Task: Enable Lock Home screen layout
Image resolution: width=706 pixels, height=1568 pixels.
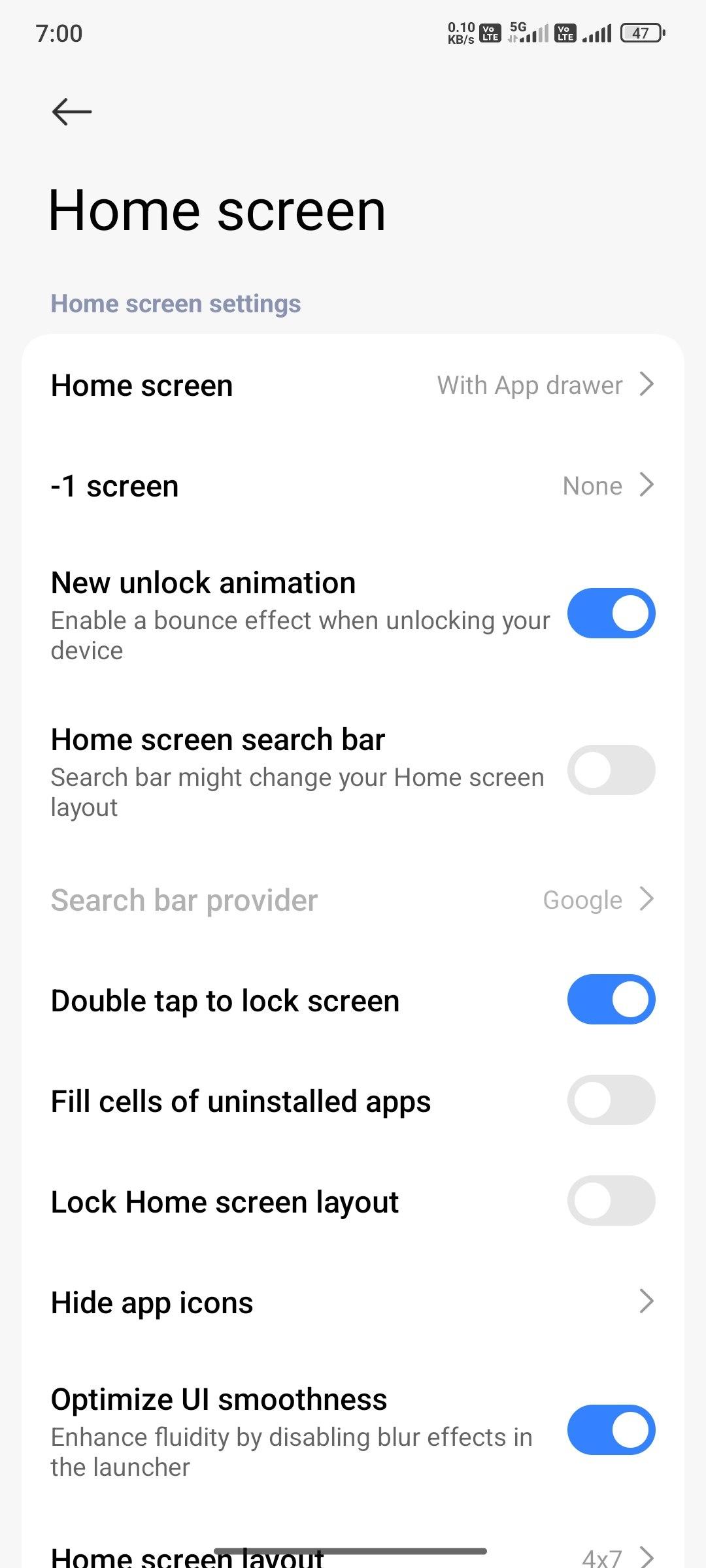Action: click(x=611, y=1201)
